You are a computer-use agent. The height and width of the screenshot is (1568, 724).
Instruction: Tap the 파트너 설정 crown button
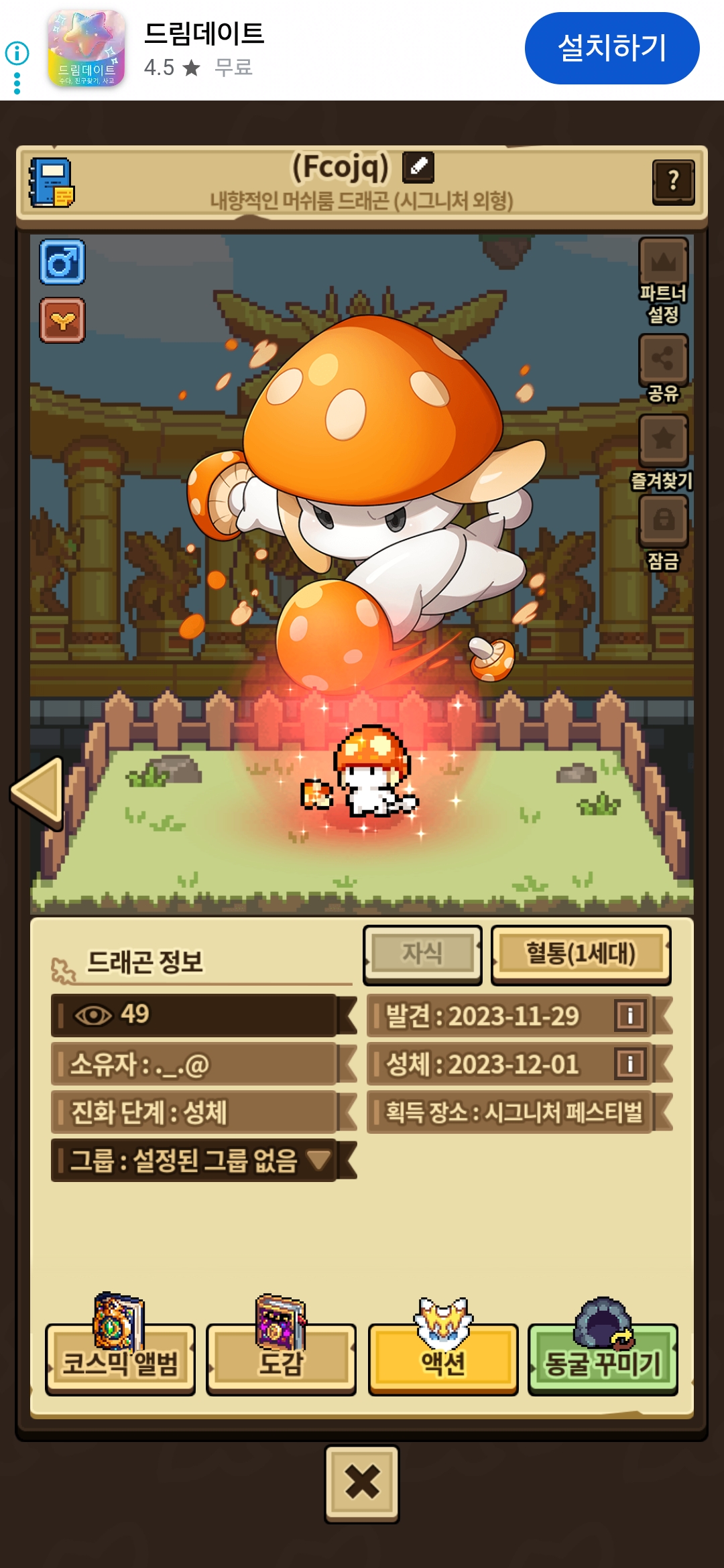[663, 281]
